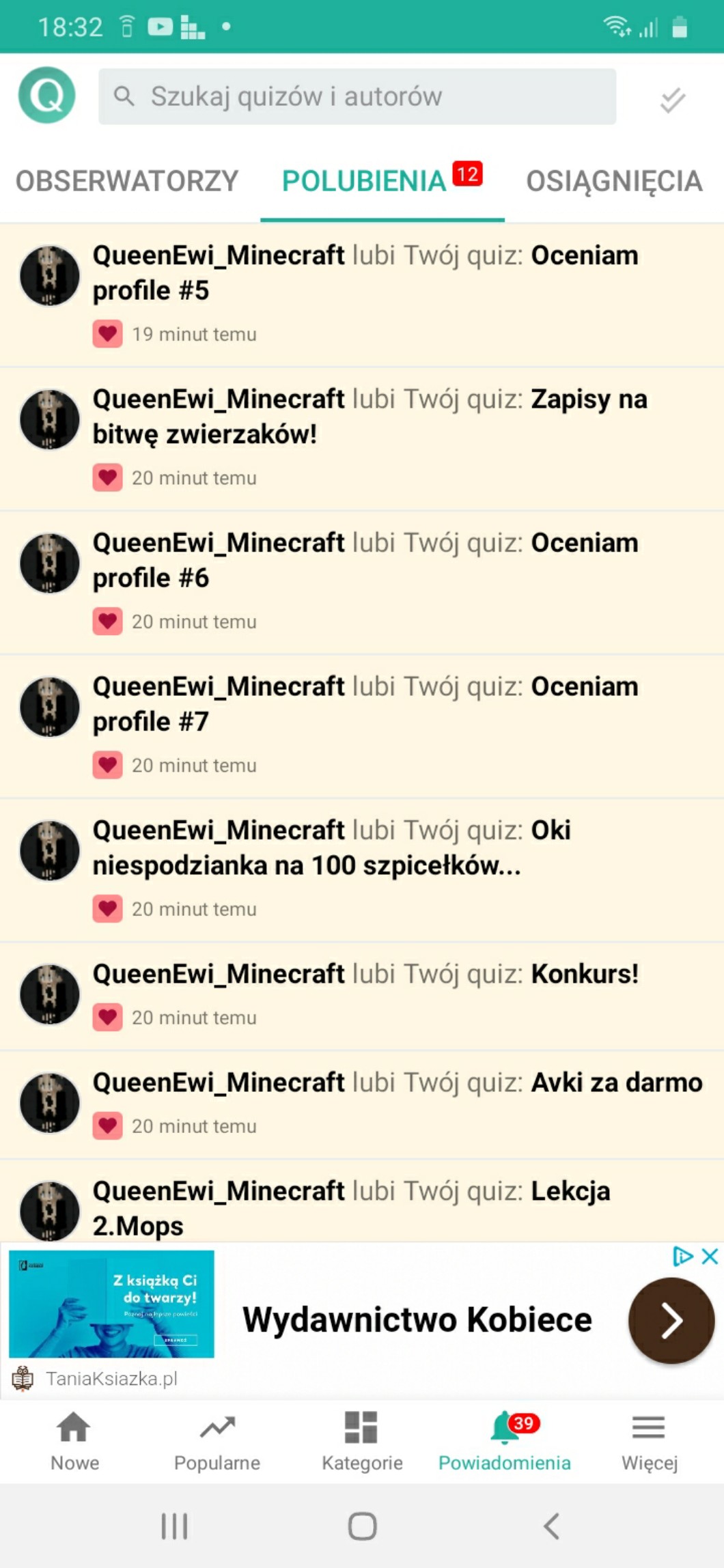Screen dimensions: 724x1568
Task: Switch to the Osiągnięcia tab
Action: point(613,182)
